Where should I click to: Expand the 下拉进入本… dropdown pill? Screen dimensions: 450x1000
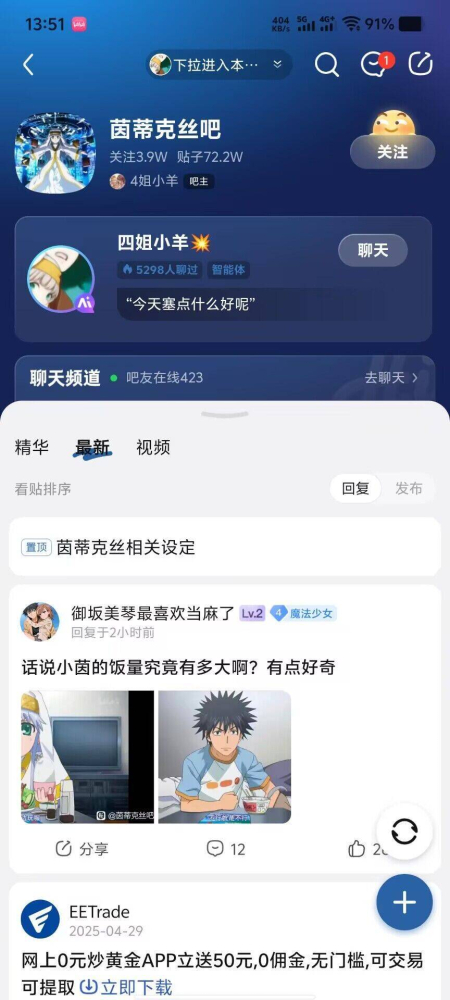pyautogui.click(x=219, y=64)
